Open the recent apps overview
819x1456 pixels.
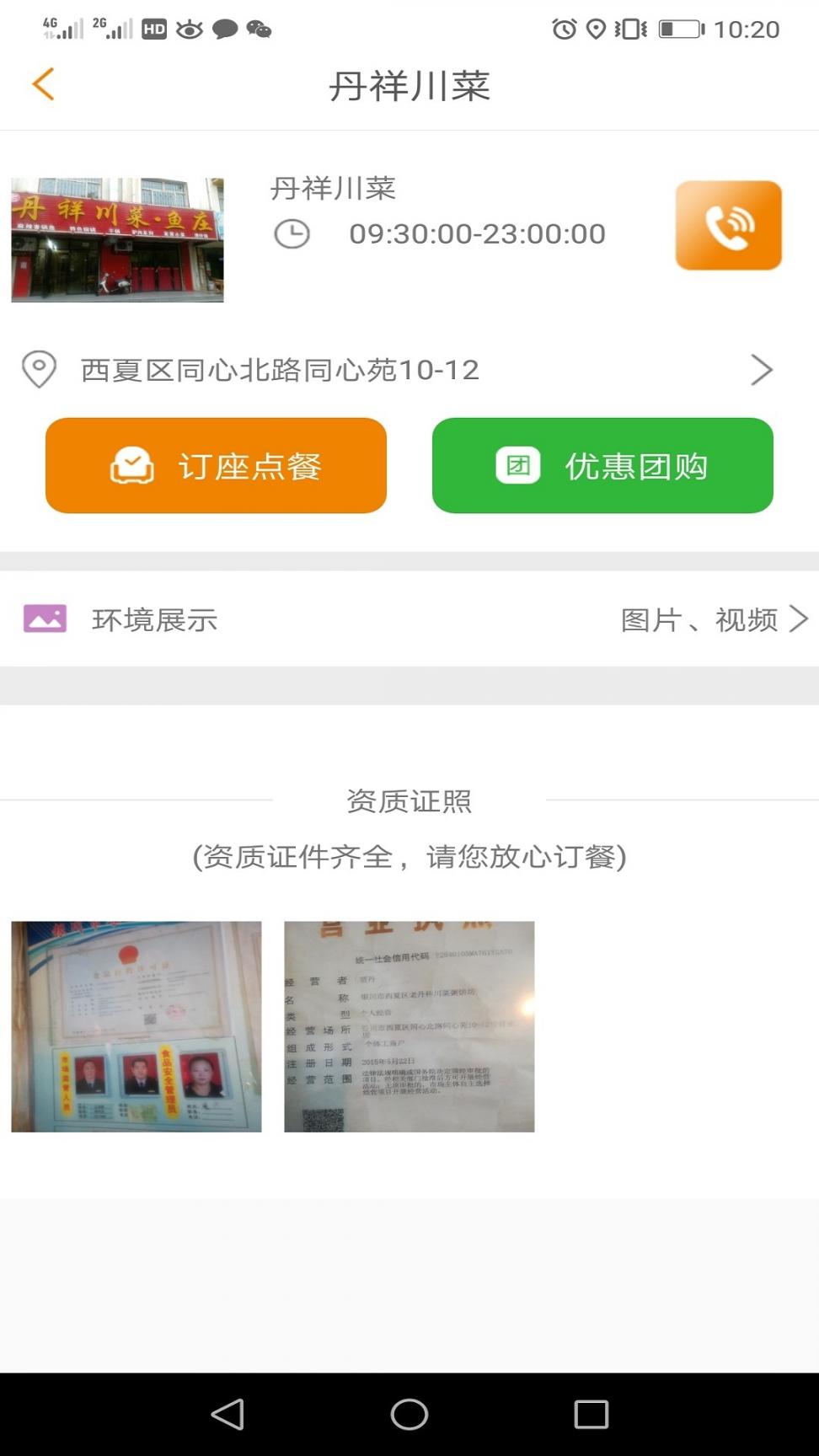[591, 1415]
